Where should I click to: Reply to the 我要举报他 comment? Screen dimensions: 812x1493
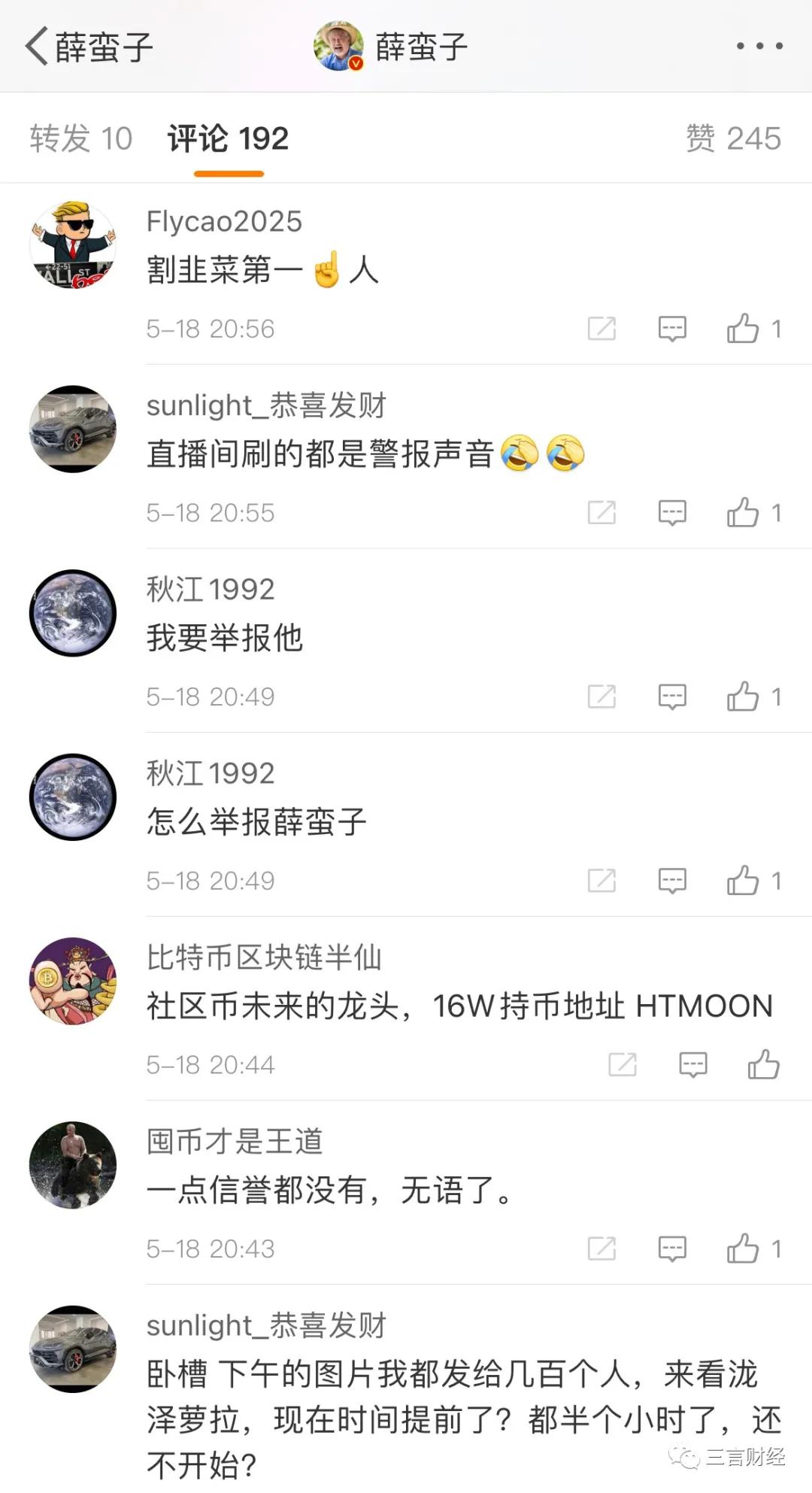[672, 697]
